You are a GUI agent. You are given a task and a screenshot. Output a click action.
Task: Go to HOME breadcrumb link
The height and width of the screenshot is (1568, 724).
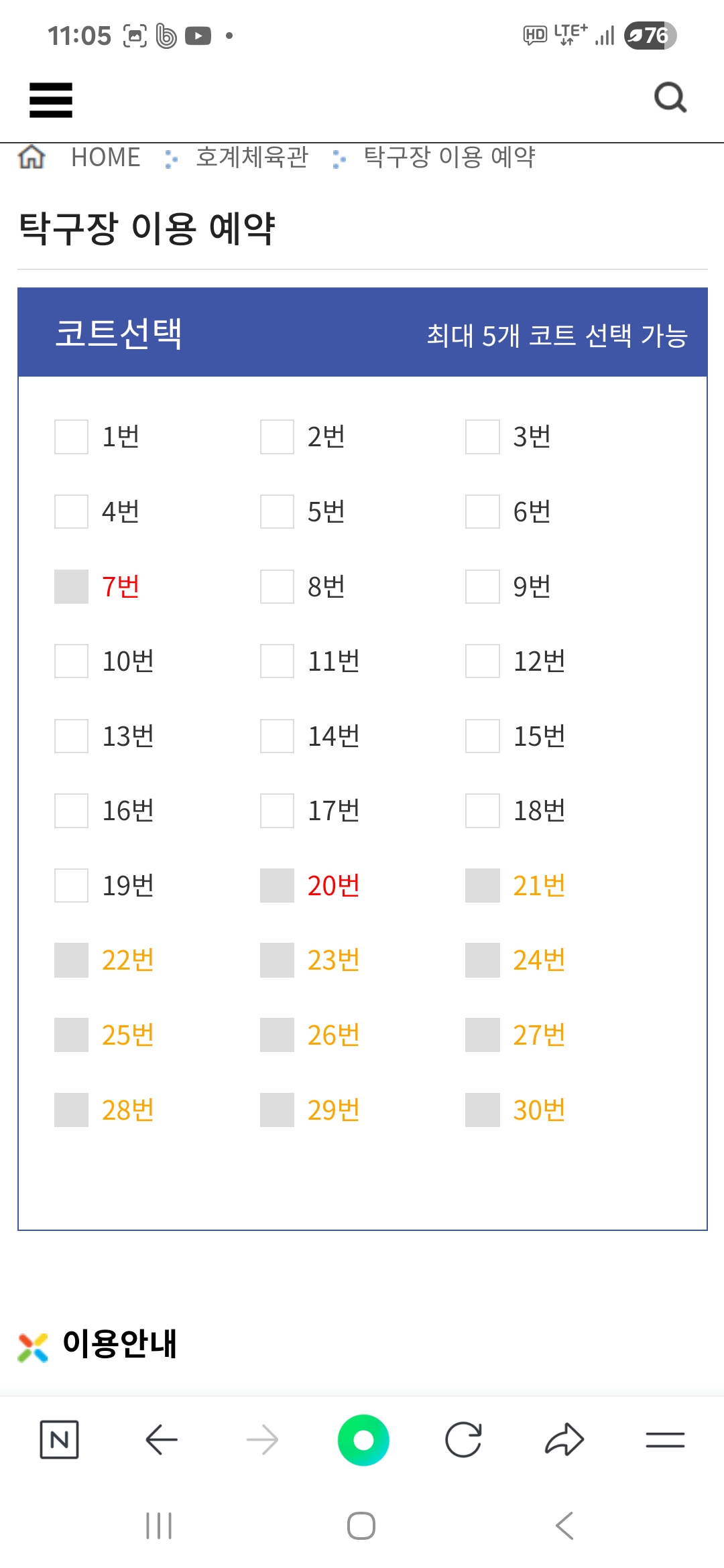[105, 157]
